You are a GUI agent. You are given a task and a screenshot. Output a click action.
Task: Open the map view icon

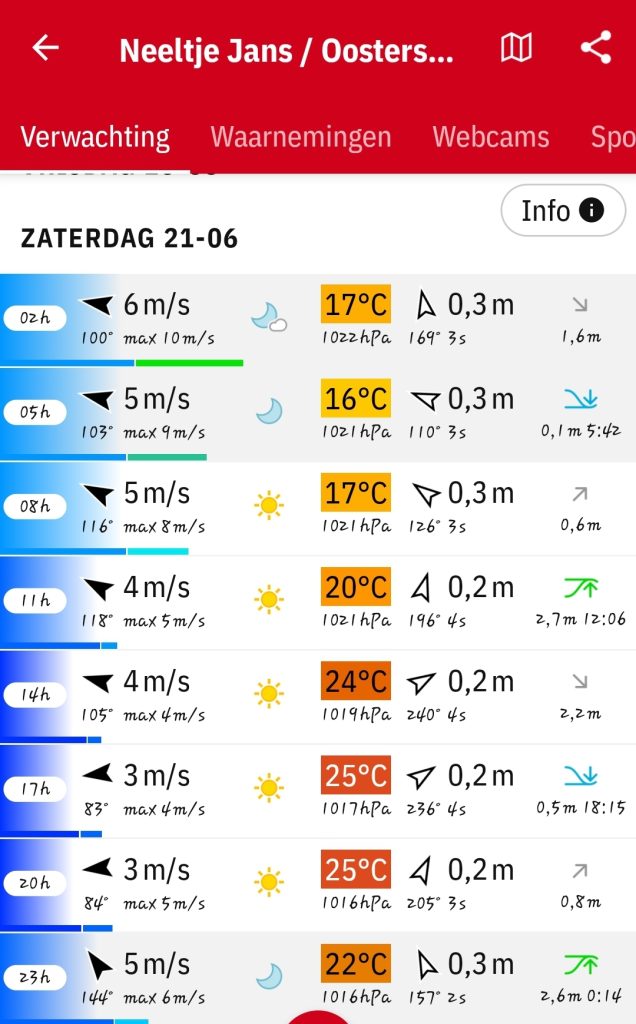[x=516, y=48]
